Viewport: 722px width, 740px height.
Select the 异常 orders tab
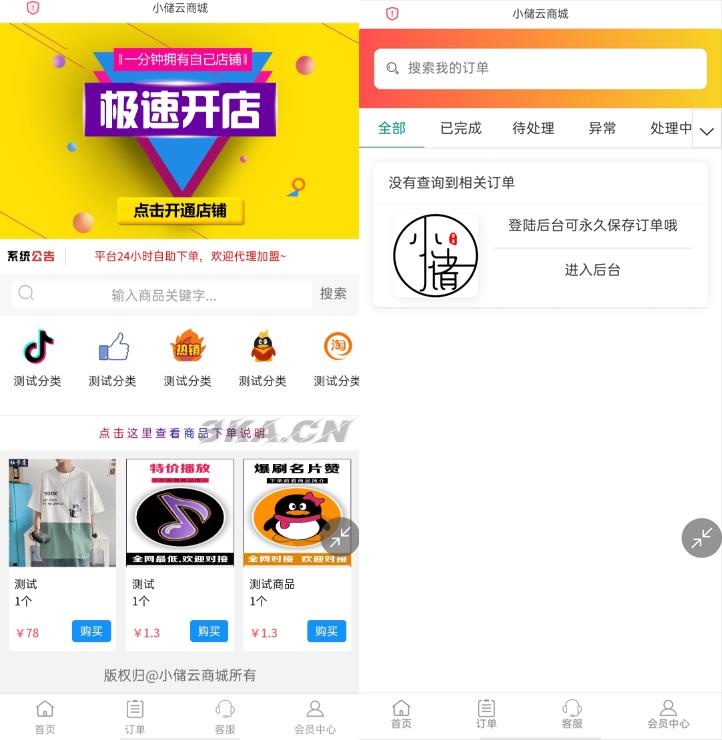602,128
